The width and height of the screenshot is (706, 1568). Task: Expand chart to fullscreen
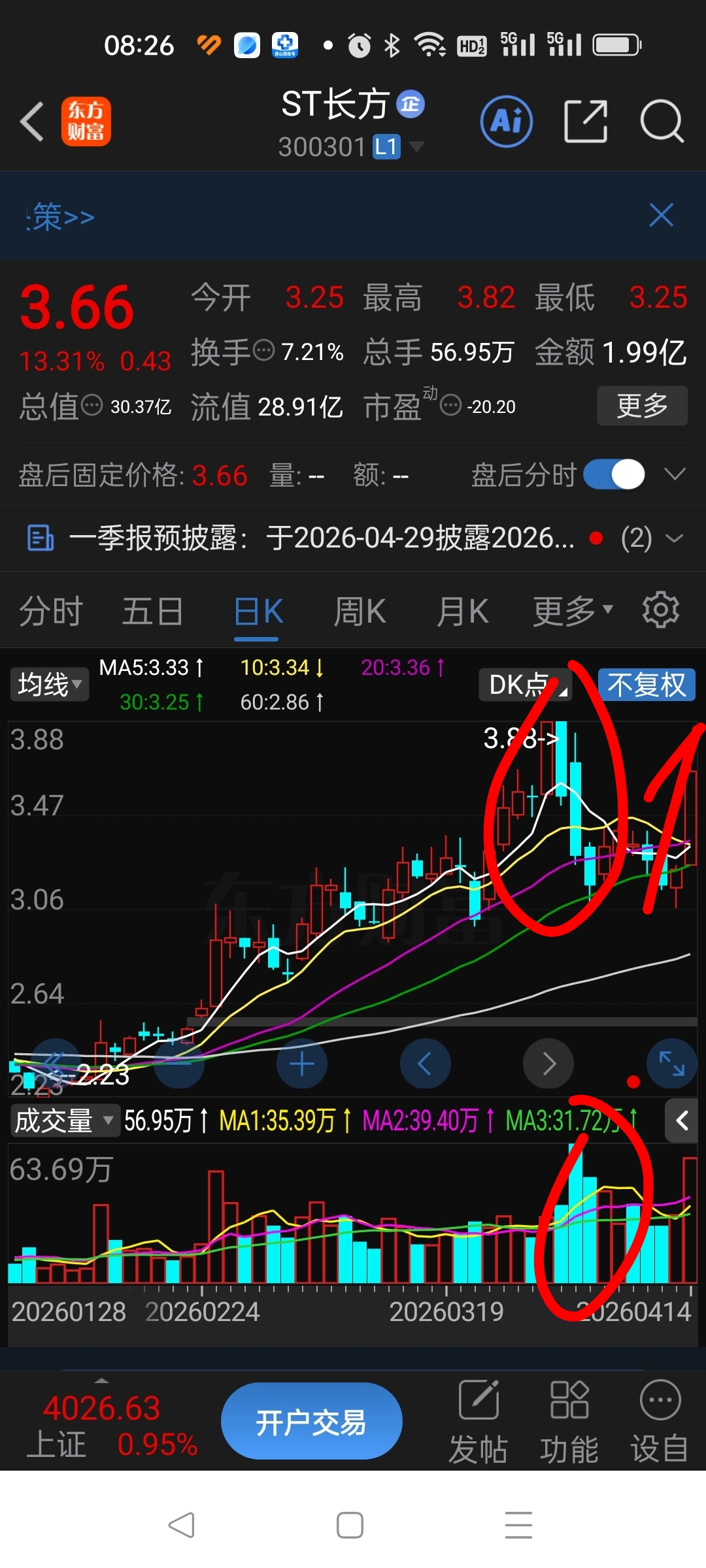click(671, 1064)
